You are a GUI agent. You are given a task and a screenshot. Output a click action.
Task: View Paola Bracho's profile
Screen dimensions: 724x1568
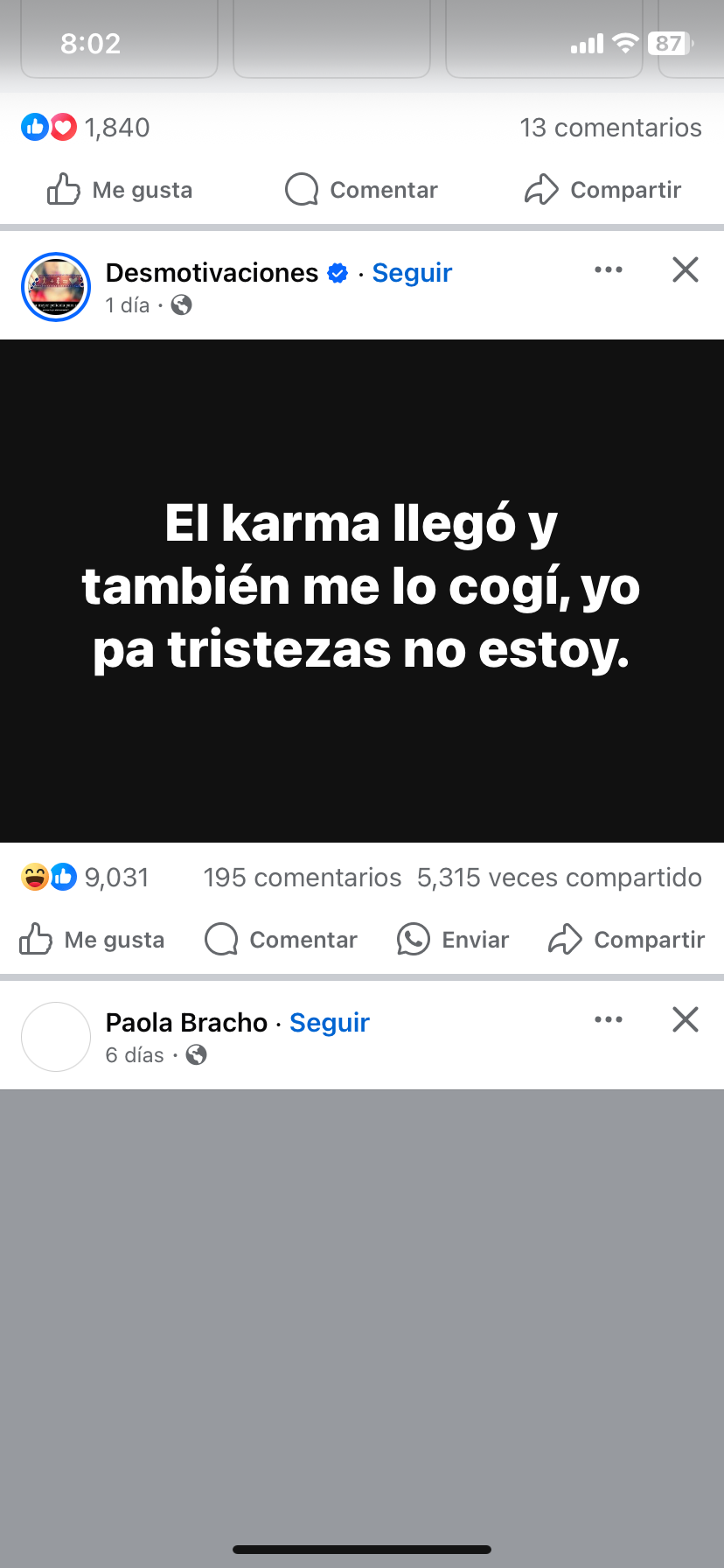tap(186, 1023)
